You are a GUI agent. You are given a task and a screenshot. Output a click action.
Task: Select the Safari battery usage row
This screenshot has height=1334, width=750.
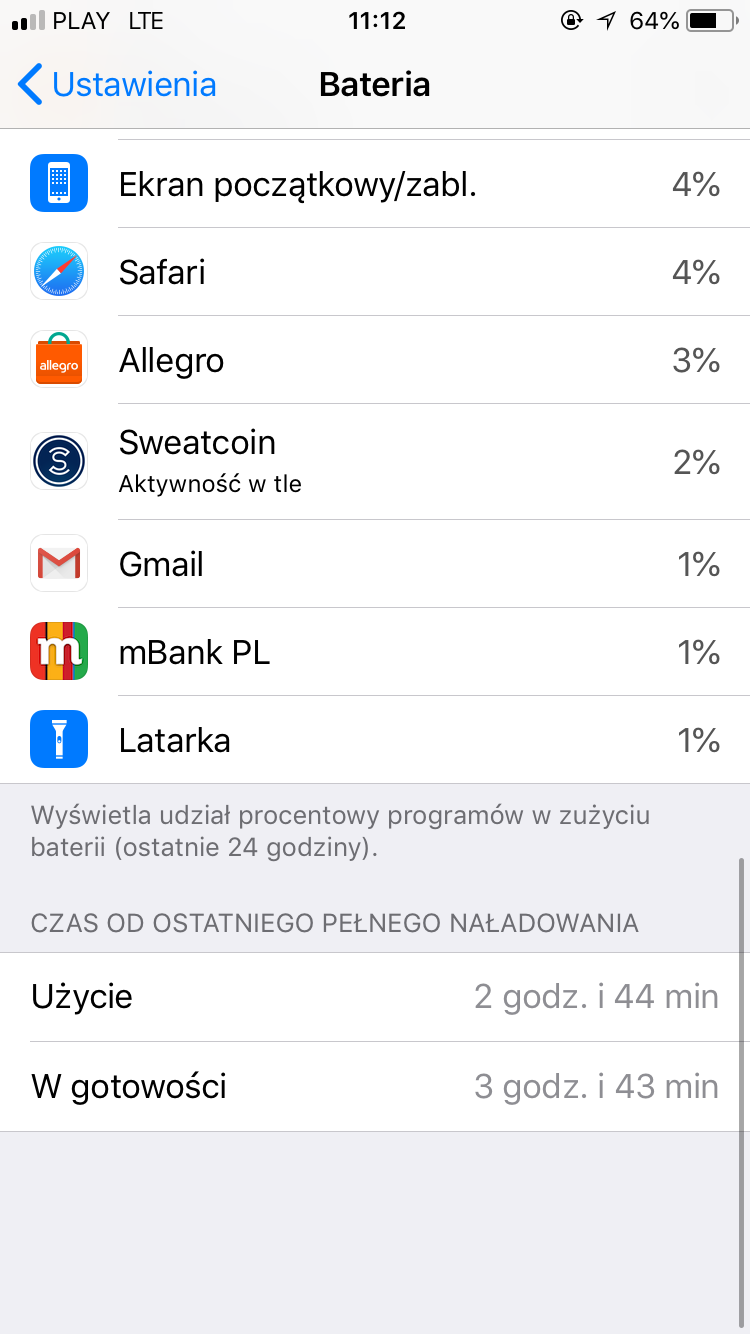tap(375, 272)
